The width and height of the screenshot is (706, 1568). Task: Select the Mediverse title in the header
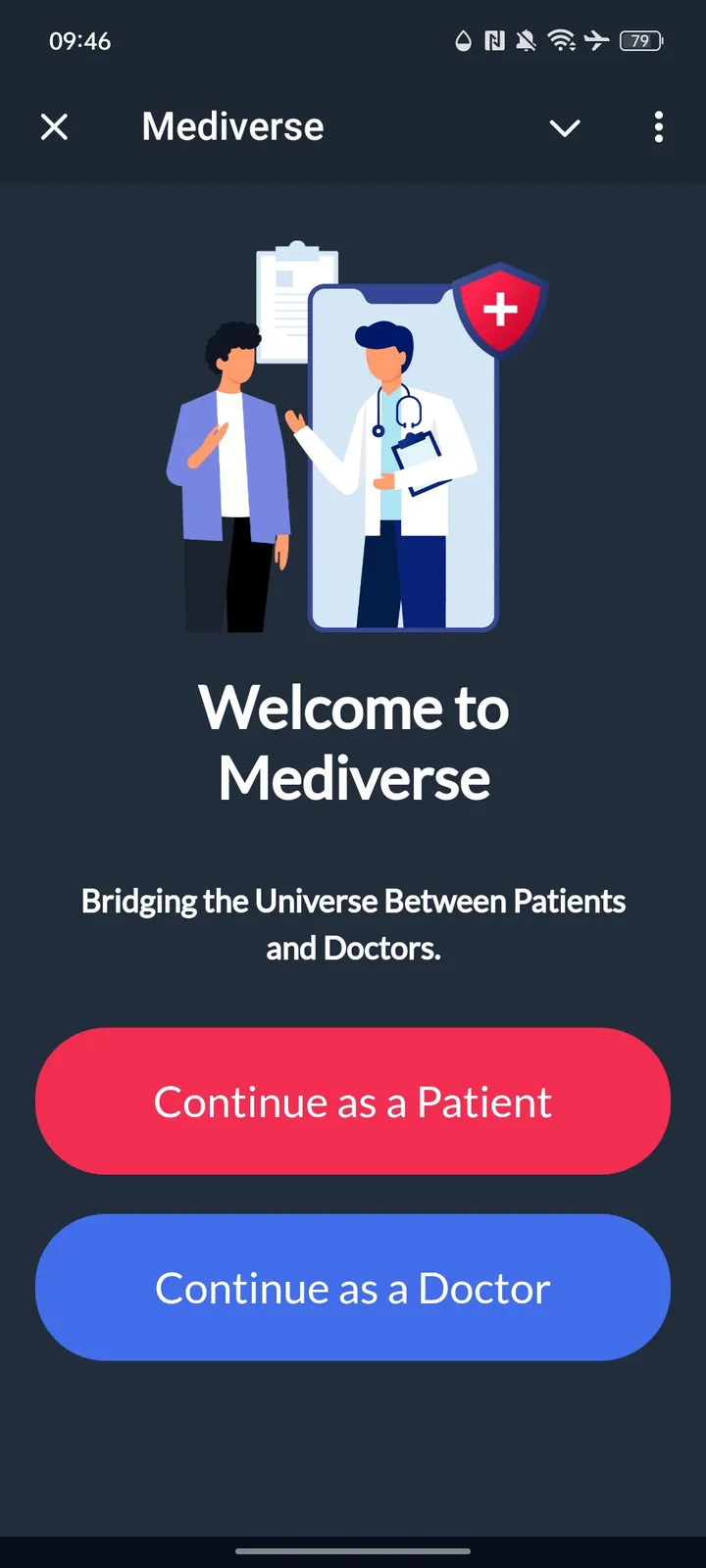click(x=231, y=125)
